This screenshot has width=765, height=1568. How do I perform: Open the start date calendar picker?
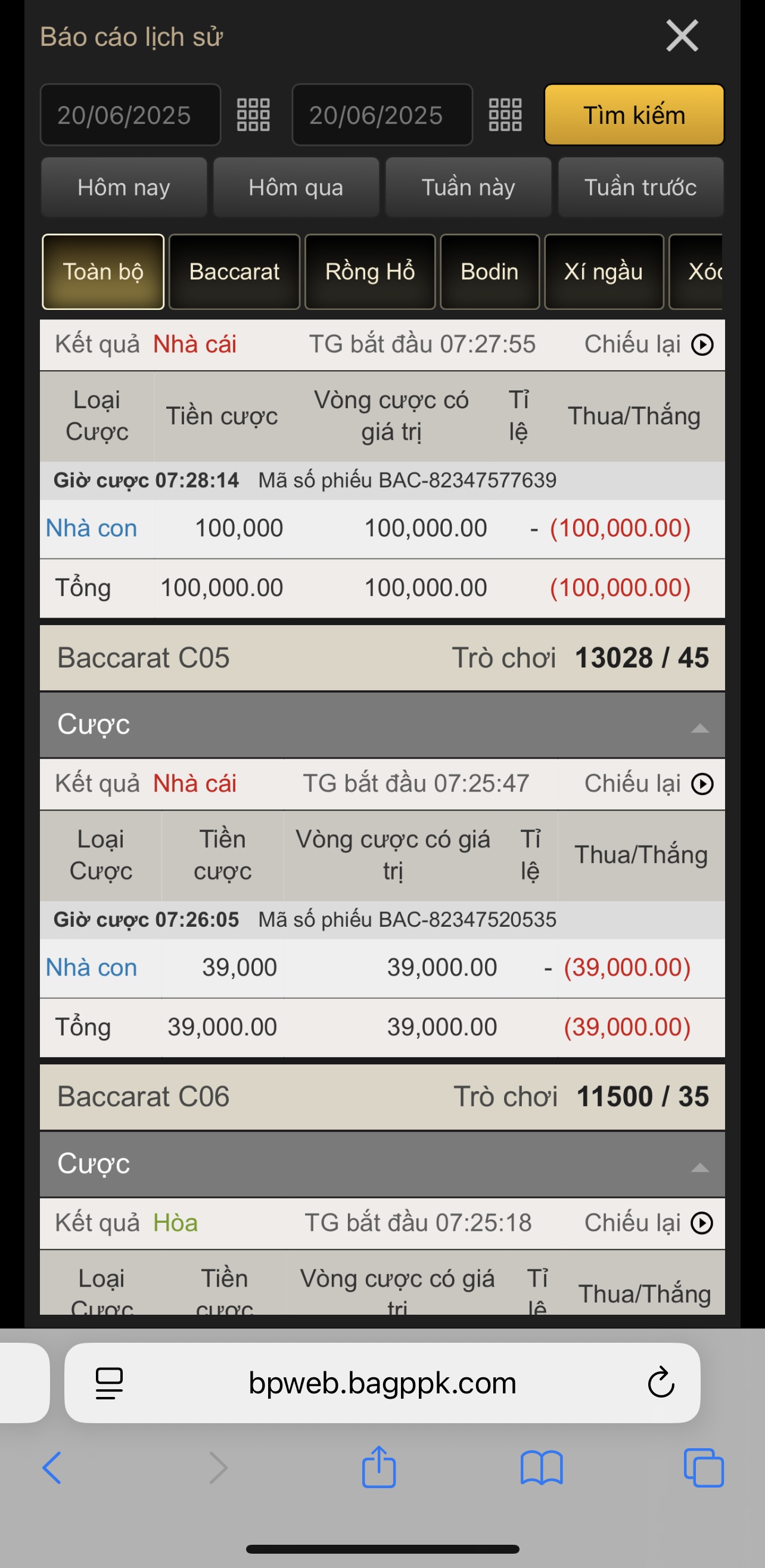[253, 115]
